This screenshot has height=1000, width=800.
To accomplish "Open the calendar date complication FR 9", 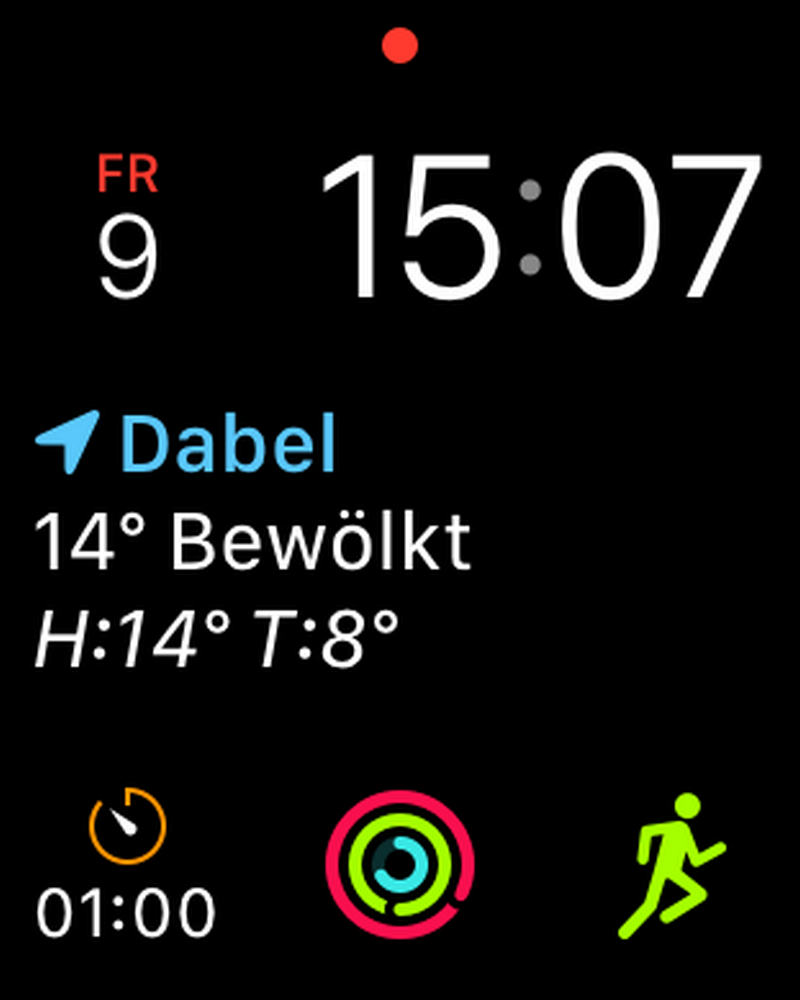I will (x=128, y=228).
